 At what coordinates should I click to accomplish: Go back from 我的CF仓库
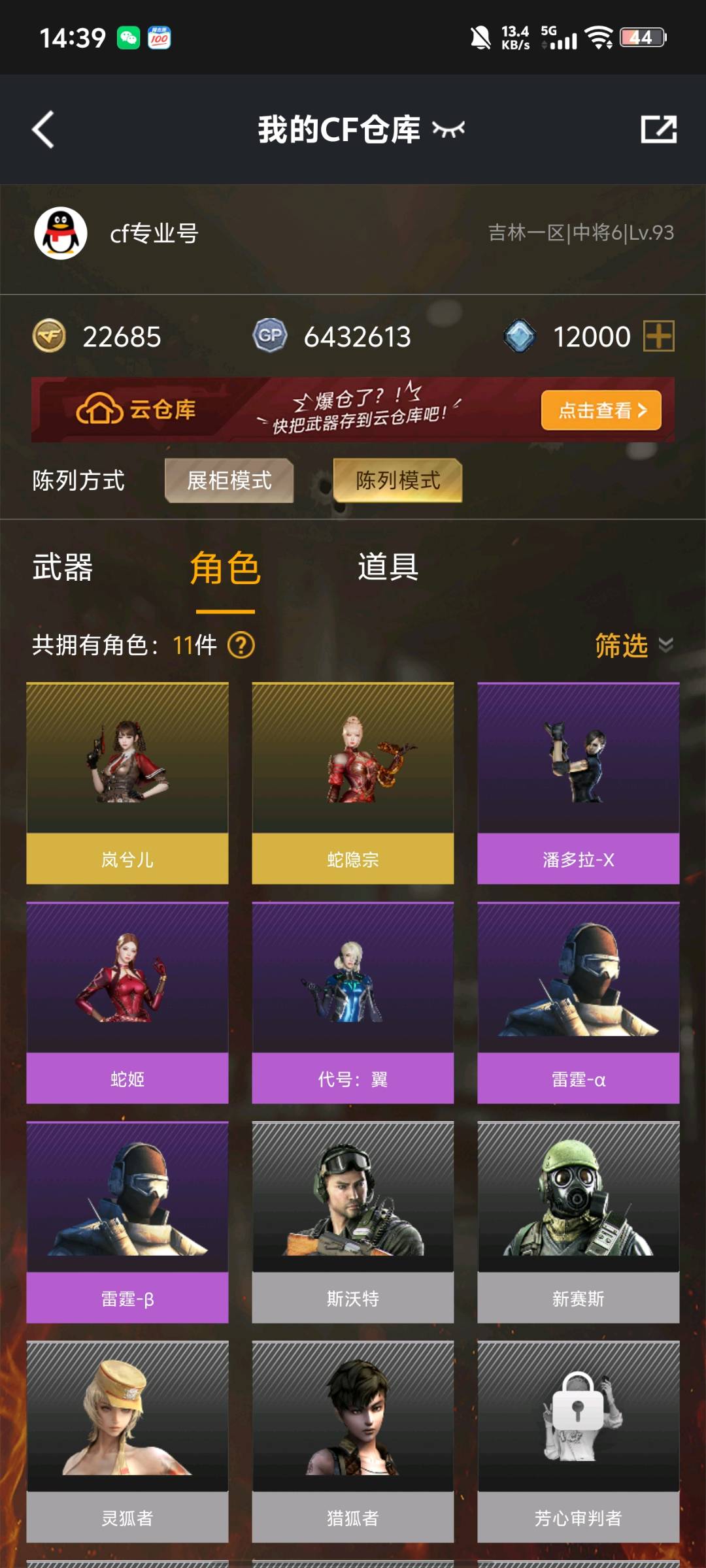[x=43, y=129]
